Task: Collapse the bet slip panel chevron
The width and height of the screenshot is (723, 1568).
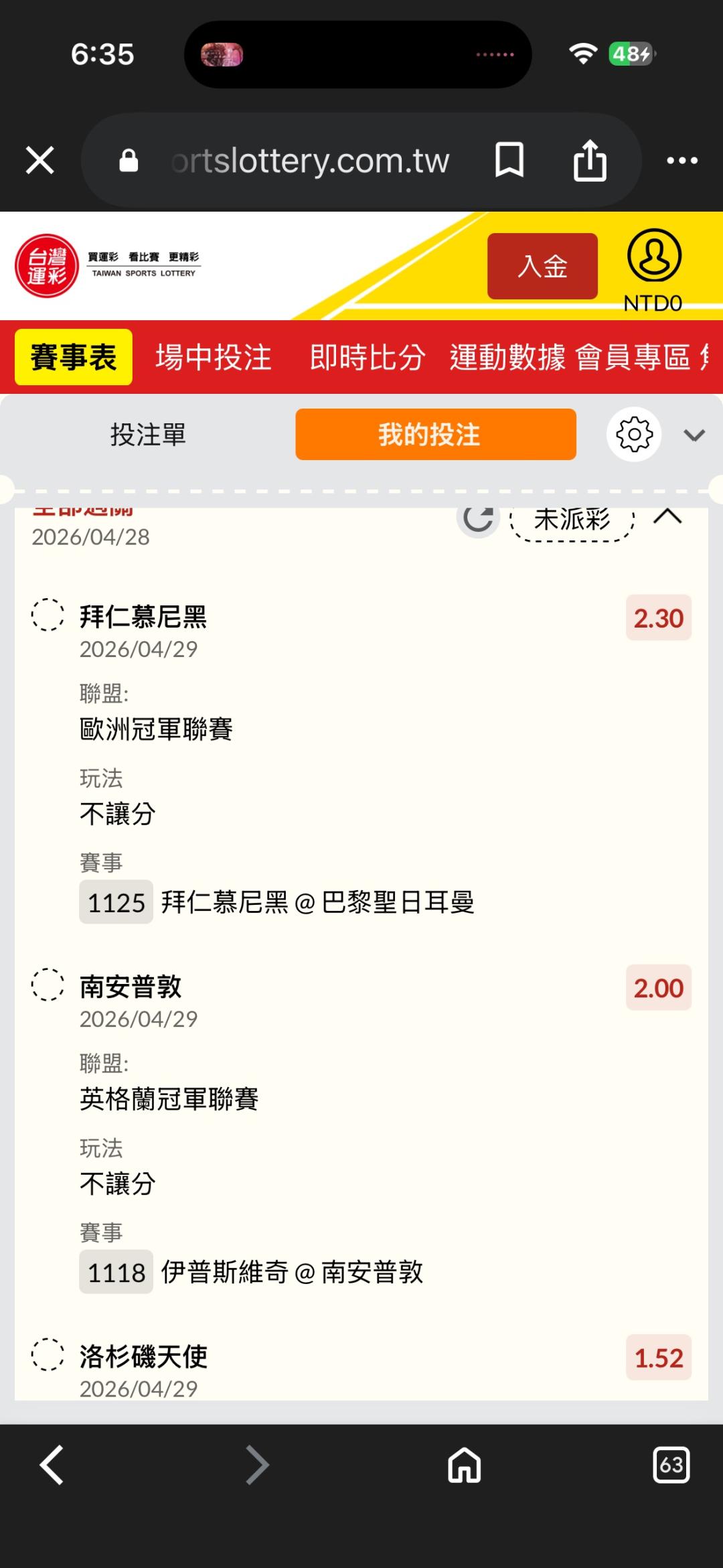Action: 694,435
